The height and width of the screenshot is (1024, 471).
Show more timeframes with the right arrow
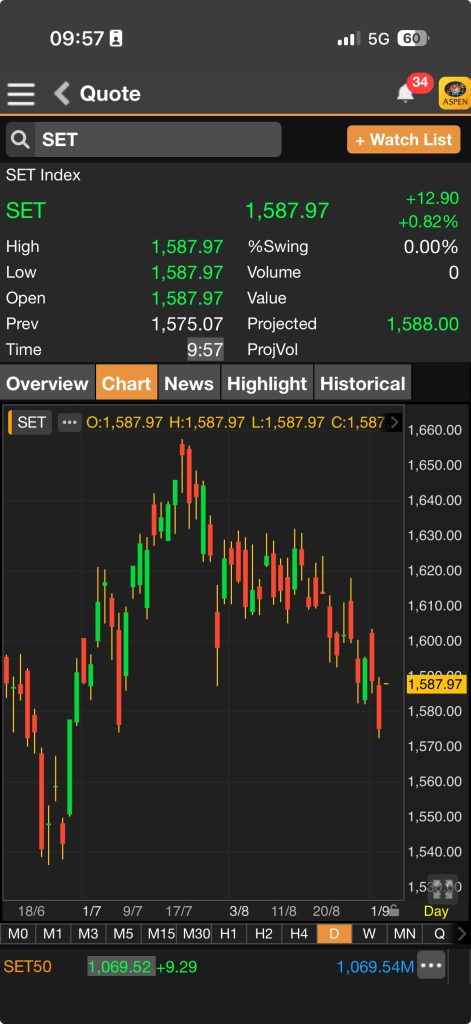(x=461, y=934)
